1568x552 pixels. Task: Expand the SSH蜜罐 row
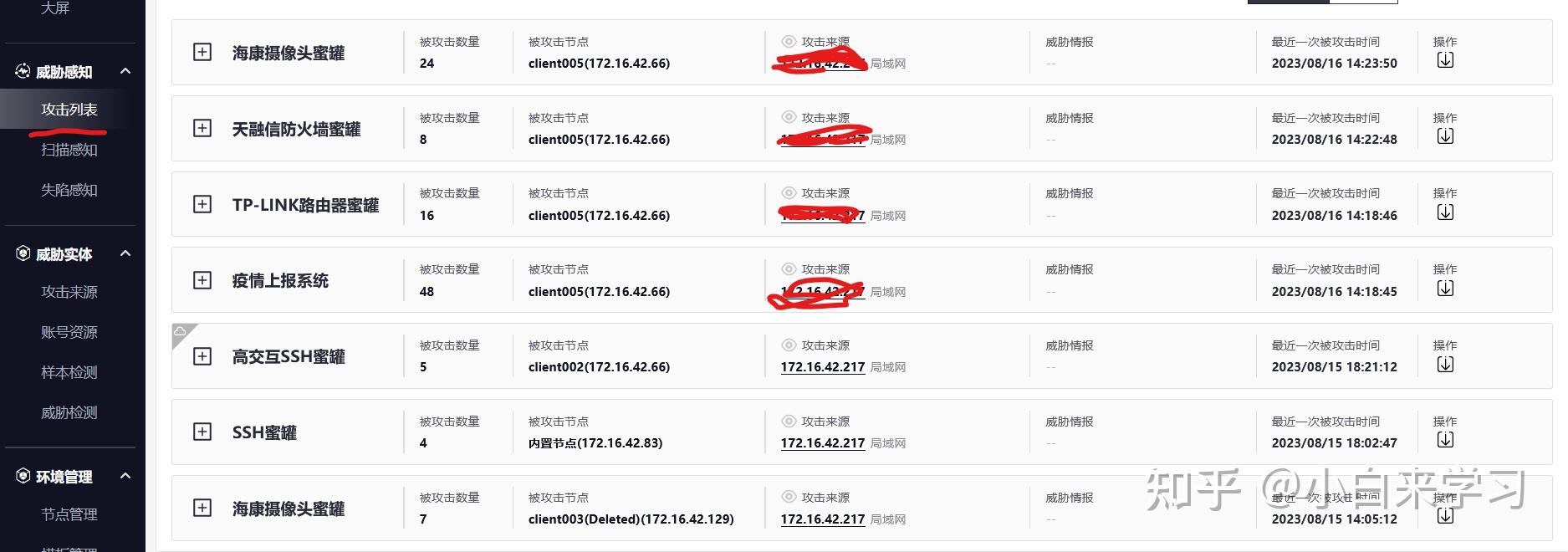pos(202,432)
